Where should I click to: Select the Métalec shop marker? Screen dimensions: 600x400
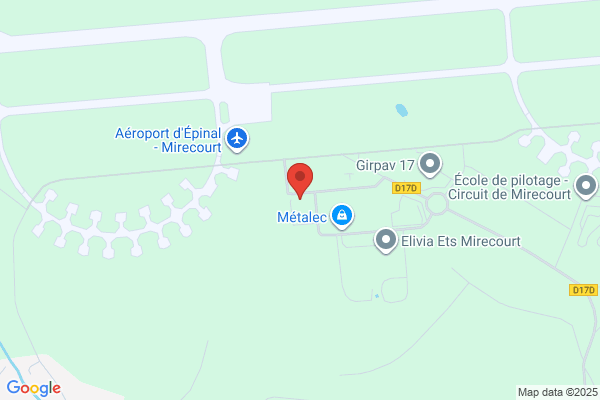click(x=342, y=216)
